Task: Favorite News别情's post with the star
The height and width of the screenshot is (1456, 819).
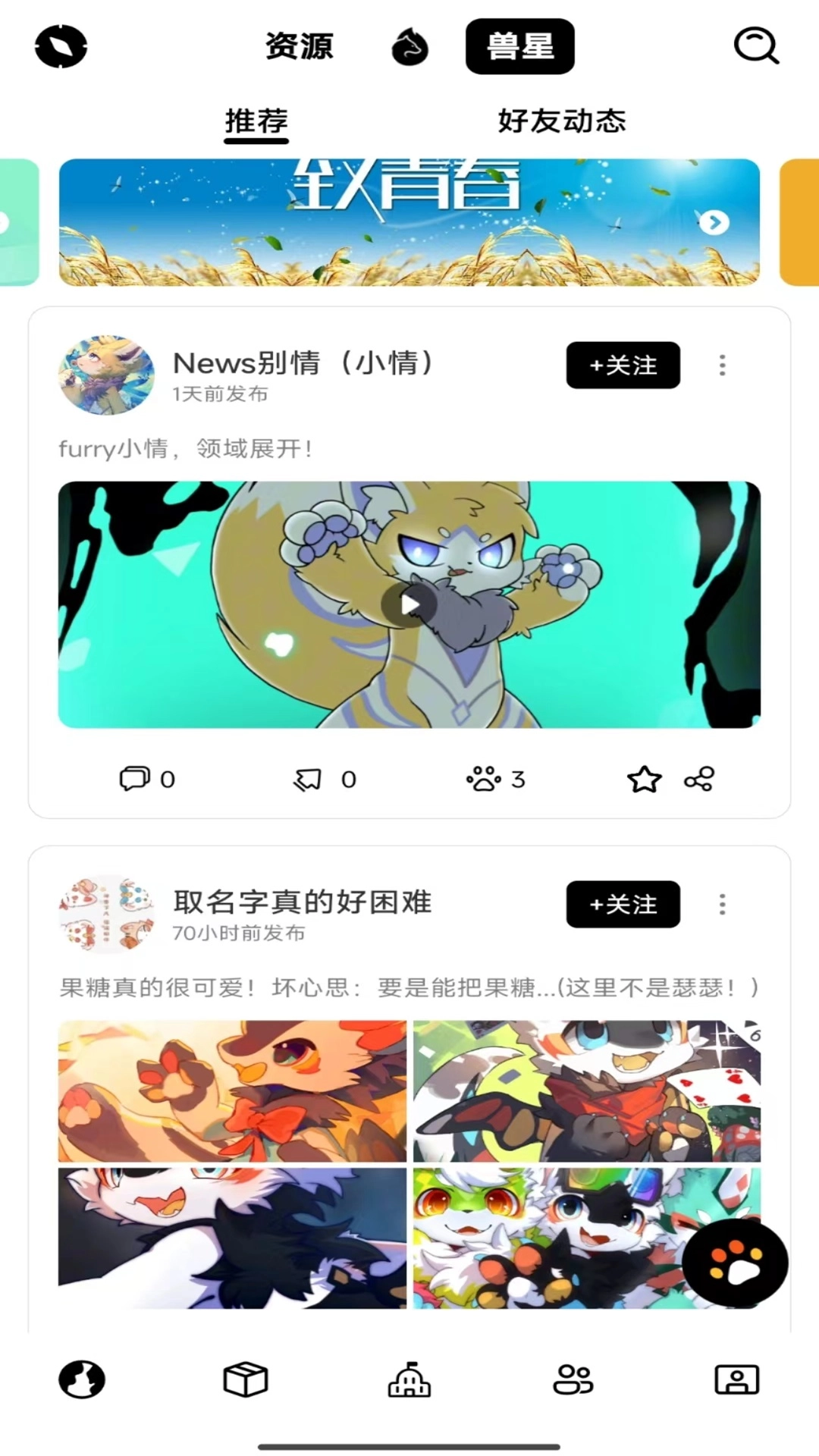Action: click(x=644, y=779)
